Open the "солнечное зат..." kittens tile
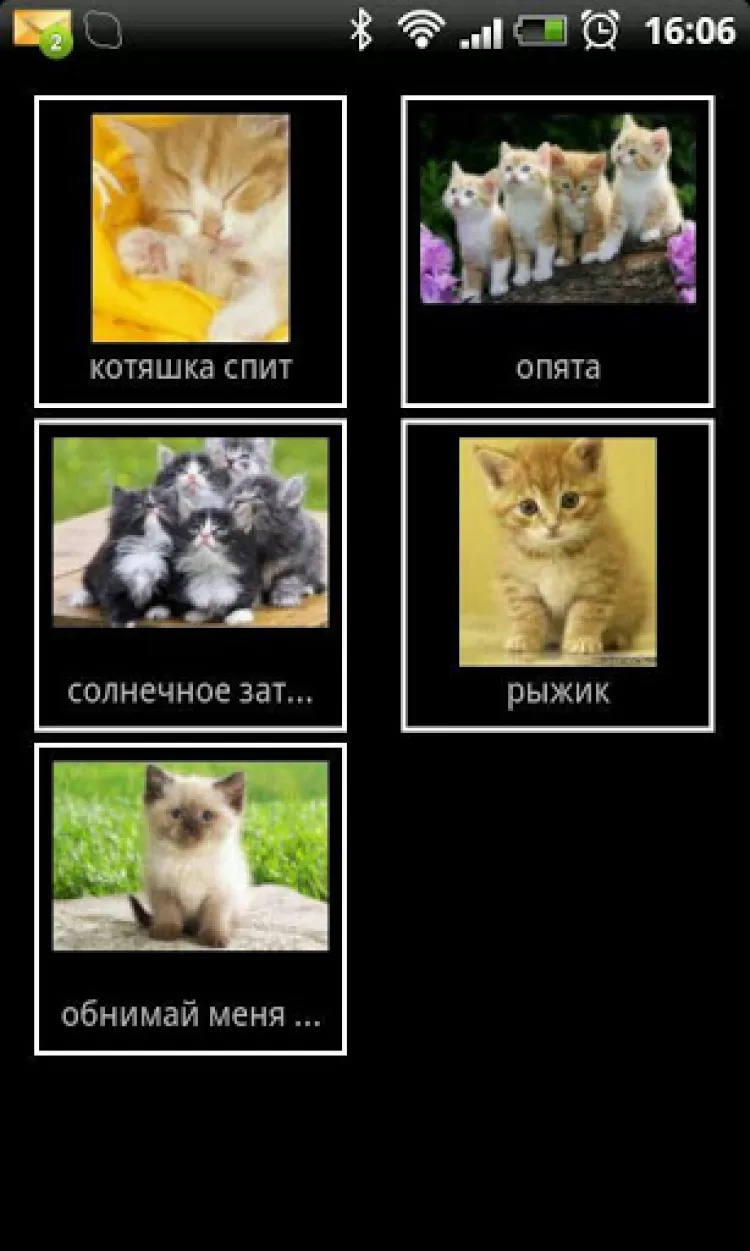This screenshot has width=750, height=1251. click(x=190, y=575)
